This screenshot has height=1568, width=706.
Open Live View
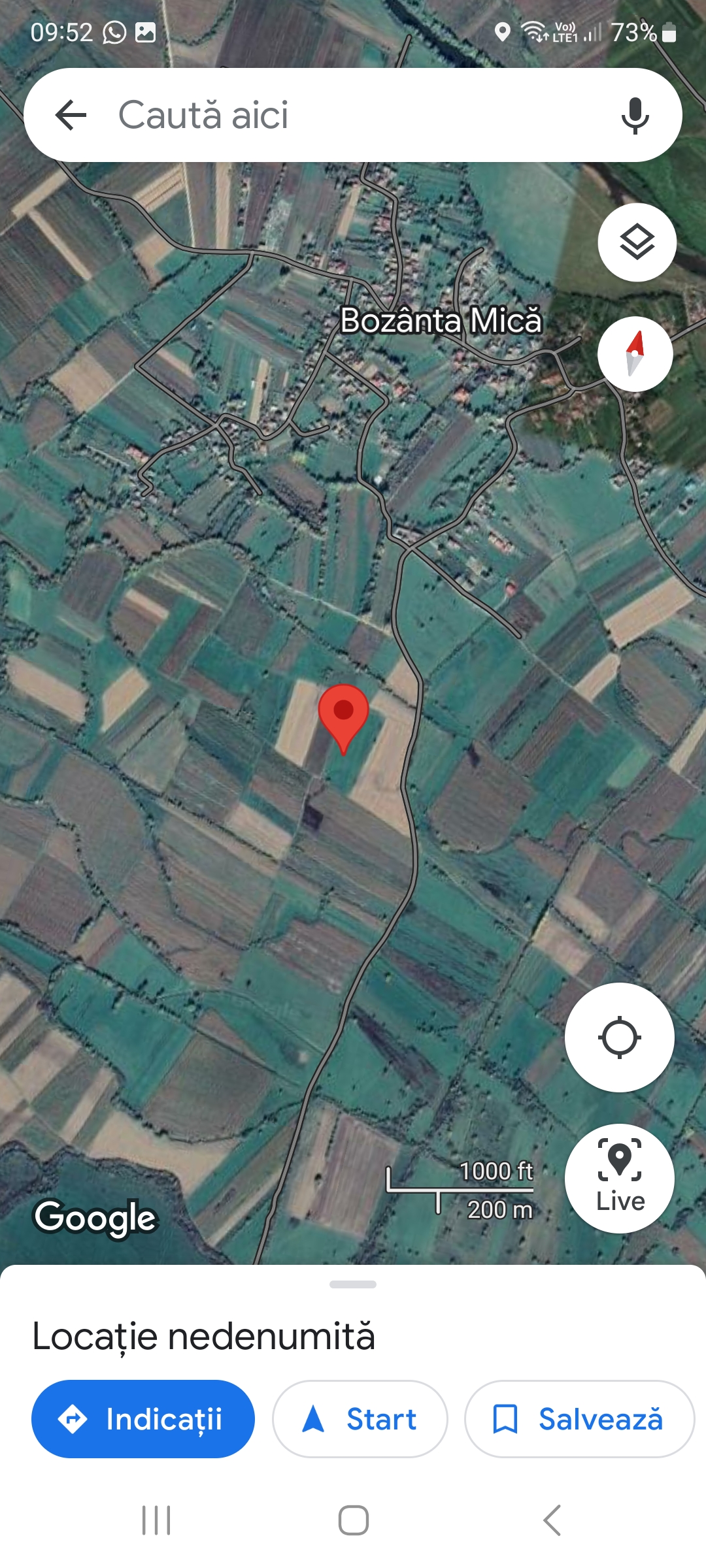tap(619, 1178)
